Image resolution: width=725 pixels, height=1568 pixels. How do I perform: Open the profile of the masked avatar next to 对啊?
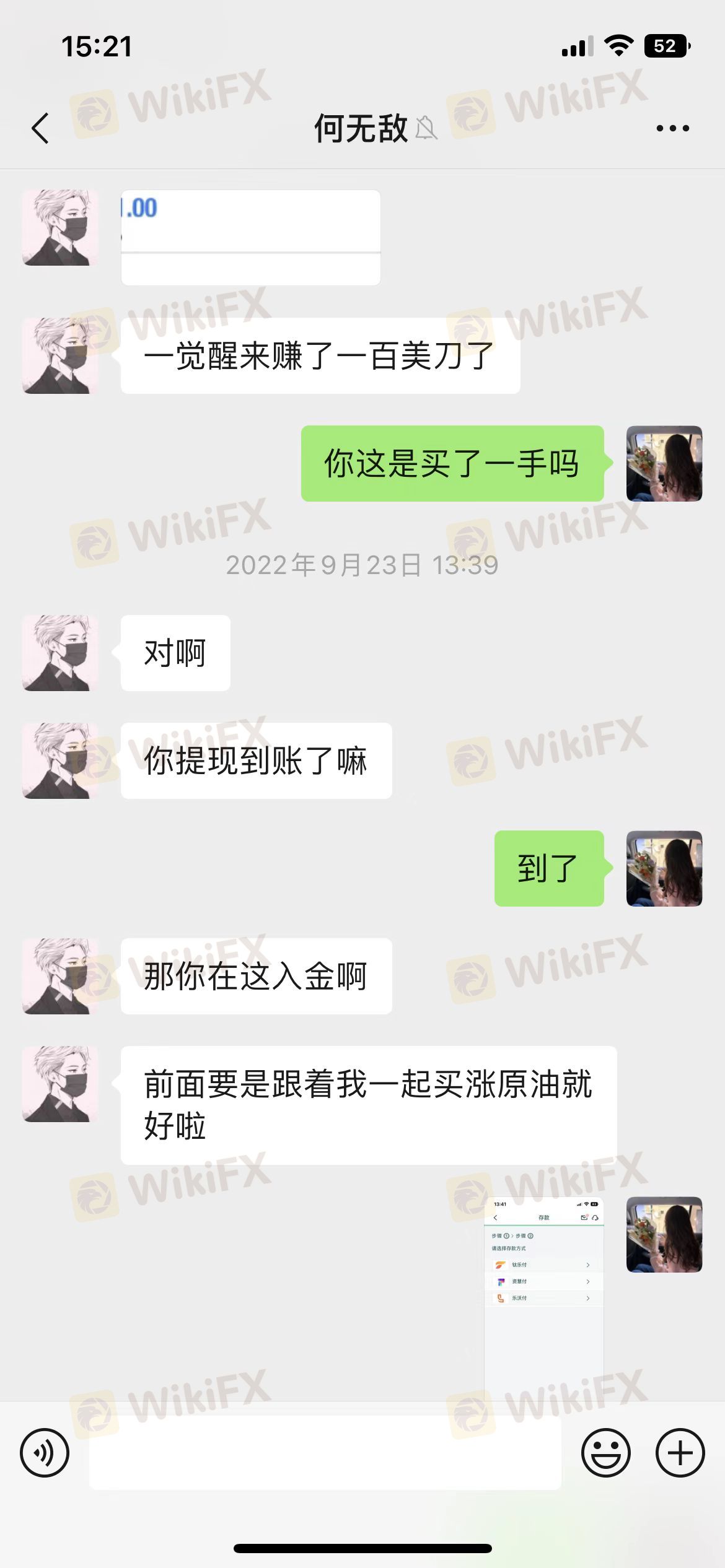(x=60, y=653)
